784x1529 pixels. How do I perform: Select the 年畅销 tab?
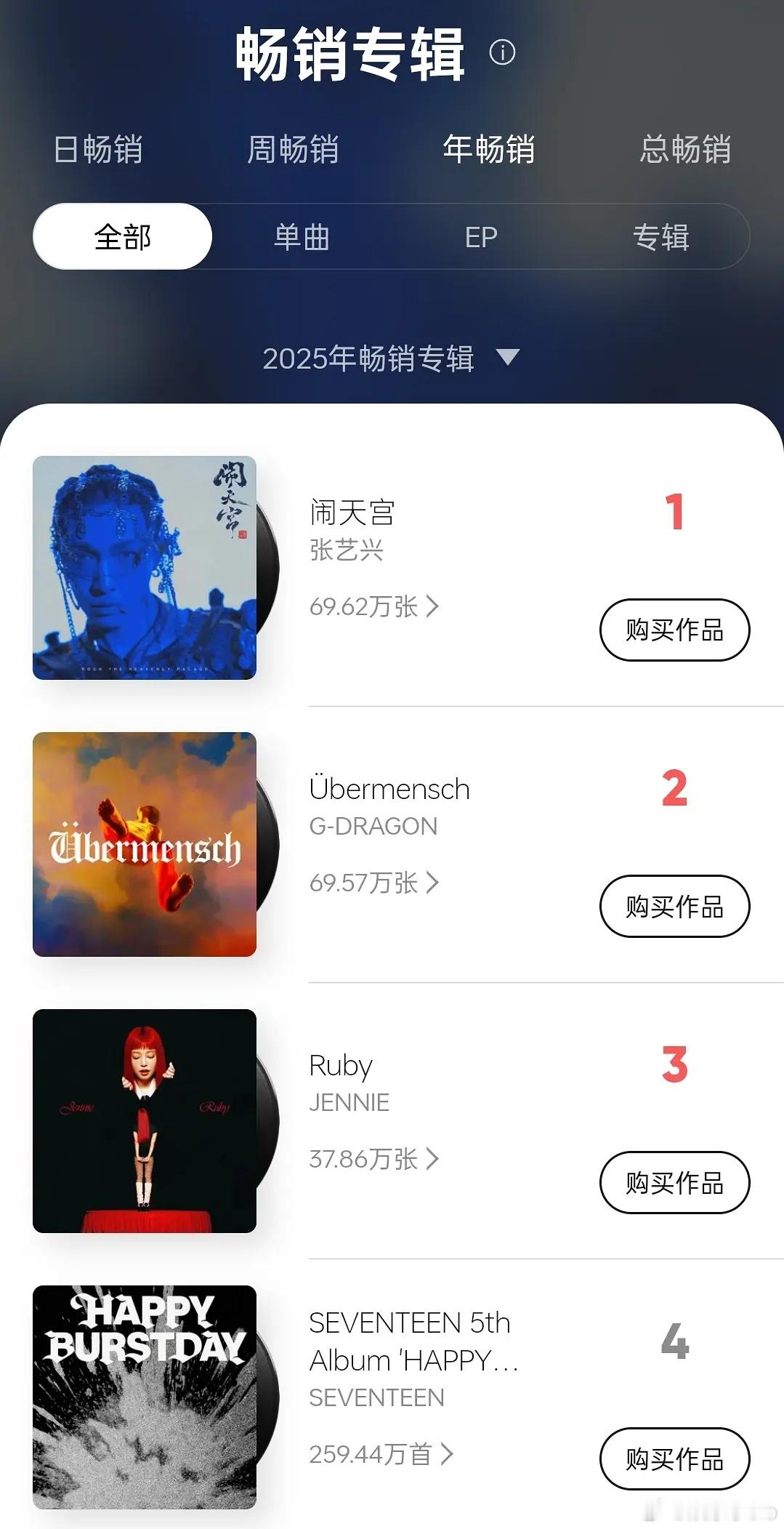point(489,150)
